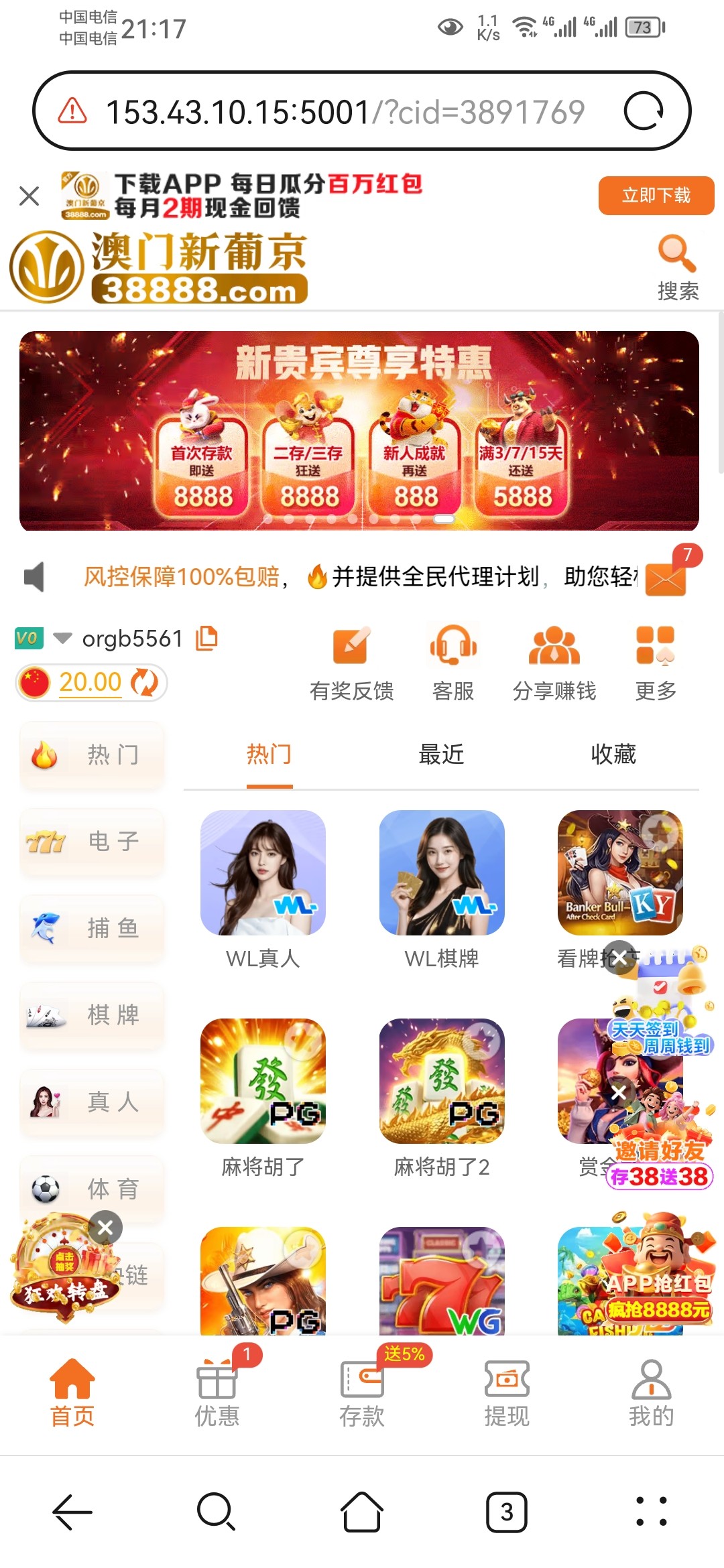The height and width of the screenshot is (1568, 724).
Task: Close the 狂欢转盘 floating widget
Action: coord(105,1228)
